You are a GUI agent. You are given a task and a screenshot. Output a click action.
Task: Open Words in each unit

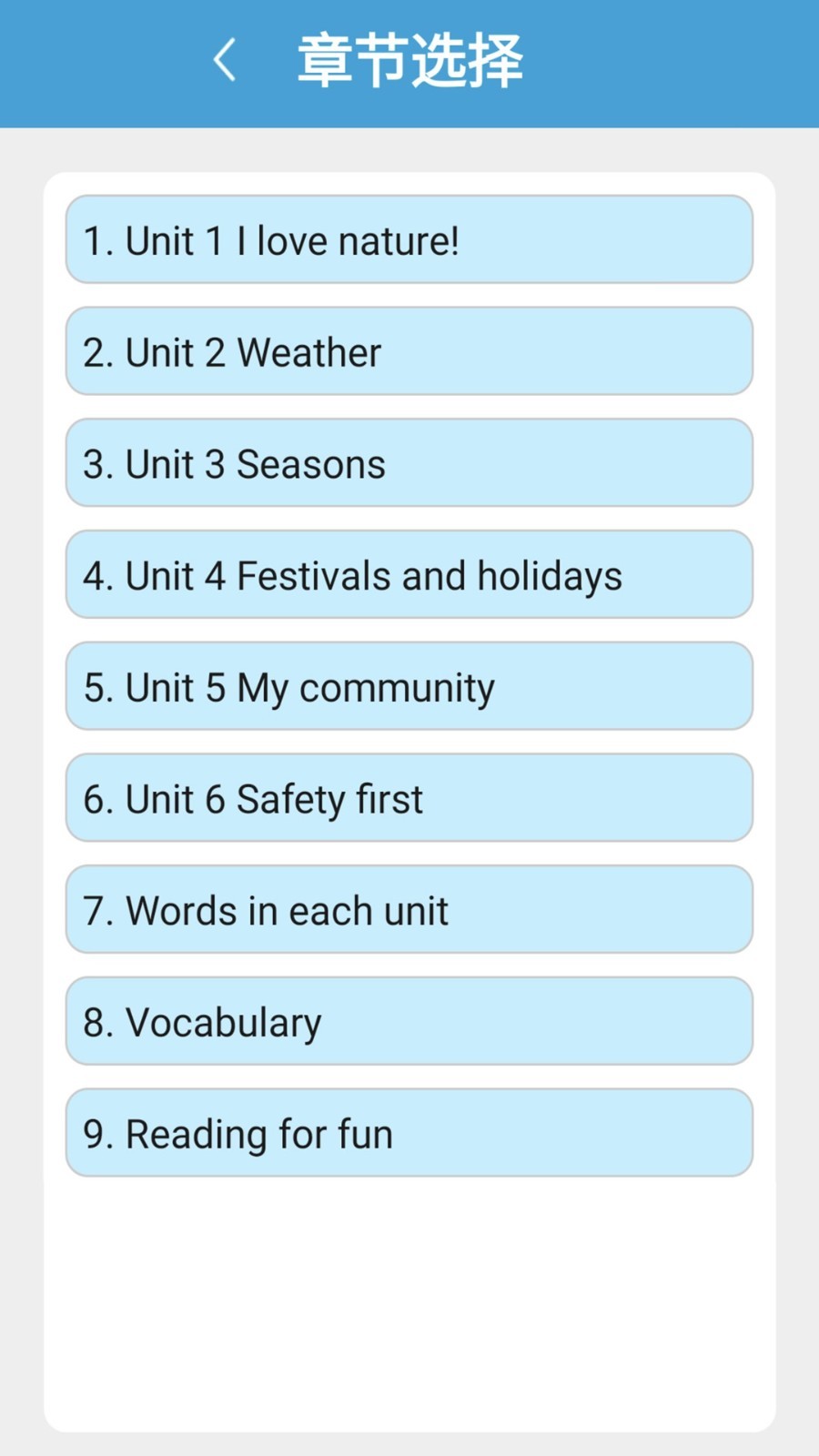tap(409, 910)
